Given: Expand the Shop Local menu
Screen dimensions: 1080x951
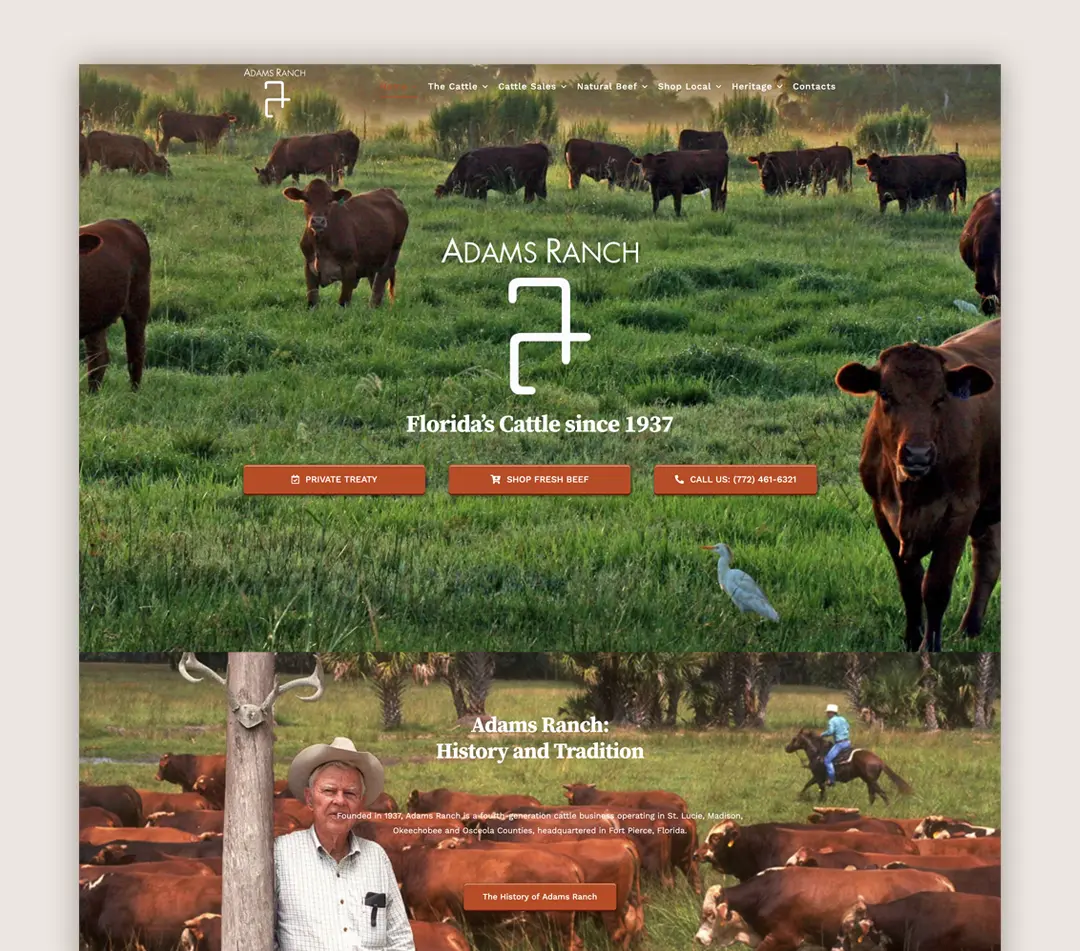Looking at the screenshot, I should [688, 87].
